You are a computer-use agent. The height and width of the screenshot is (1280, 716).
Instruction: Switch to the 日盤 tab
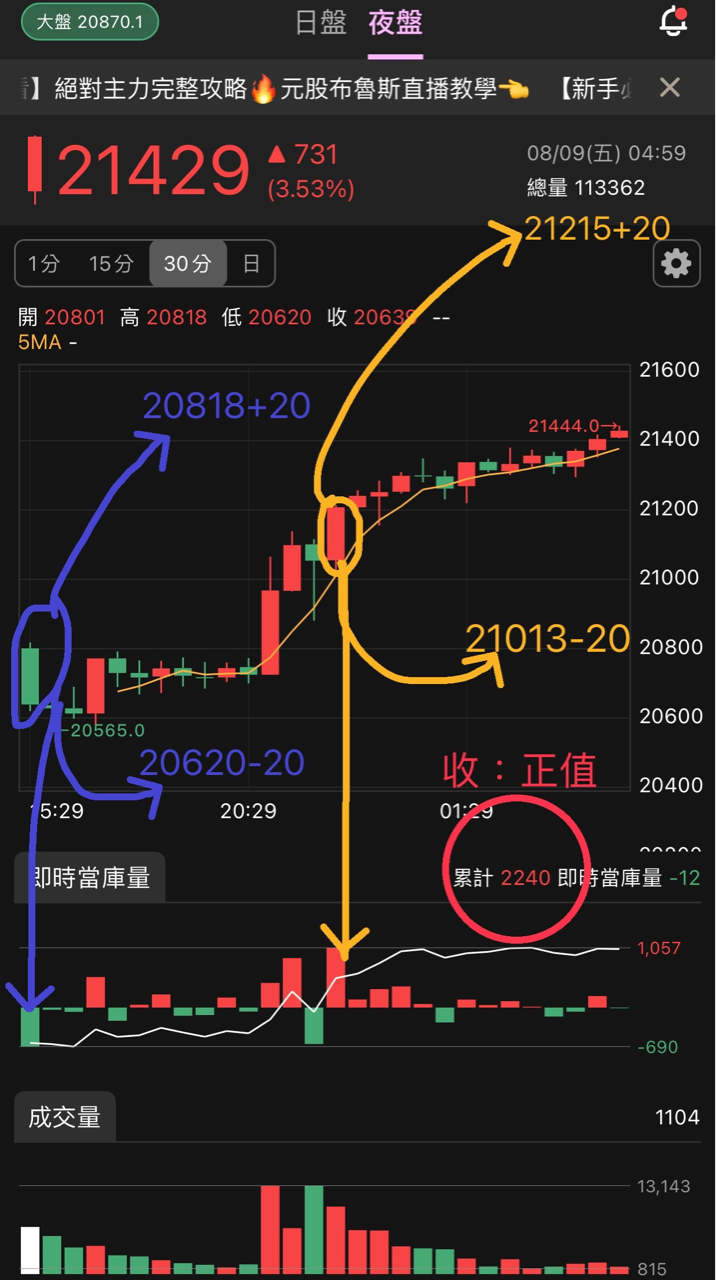click(321, 24)
